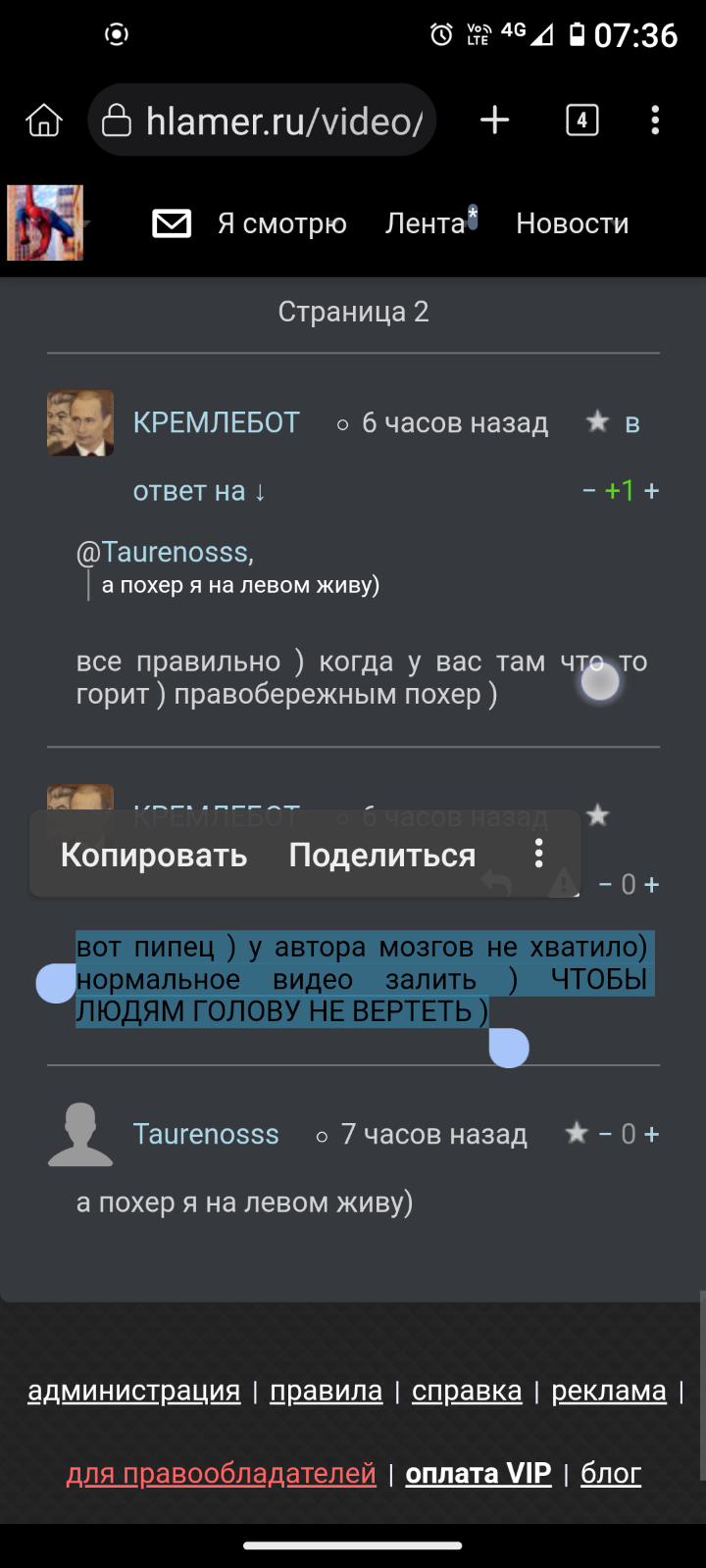Tap the ответ на ↓ link
Image resolution: width=706 pixels, height=1568 pixels.
point(199,491)
